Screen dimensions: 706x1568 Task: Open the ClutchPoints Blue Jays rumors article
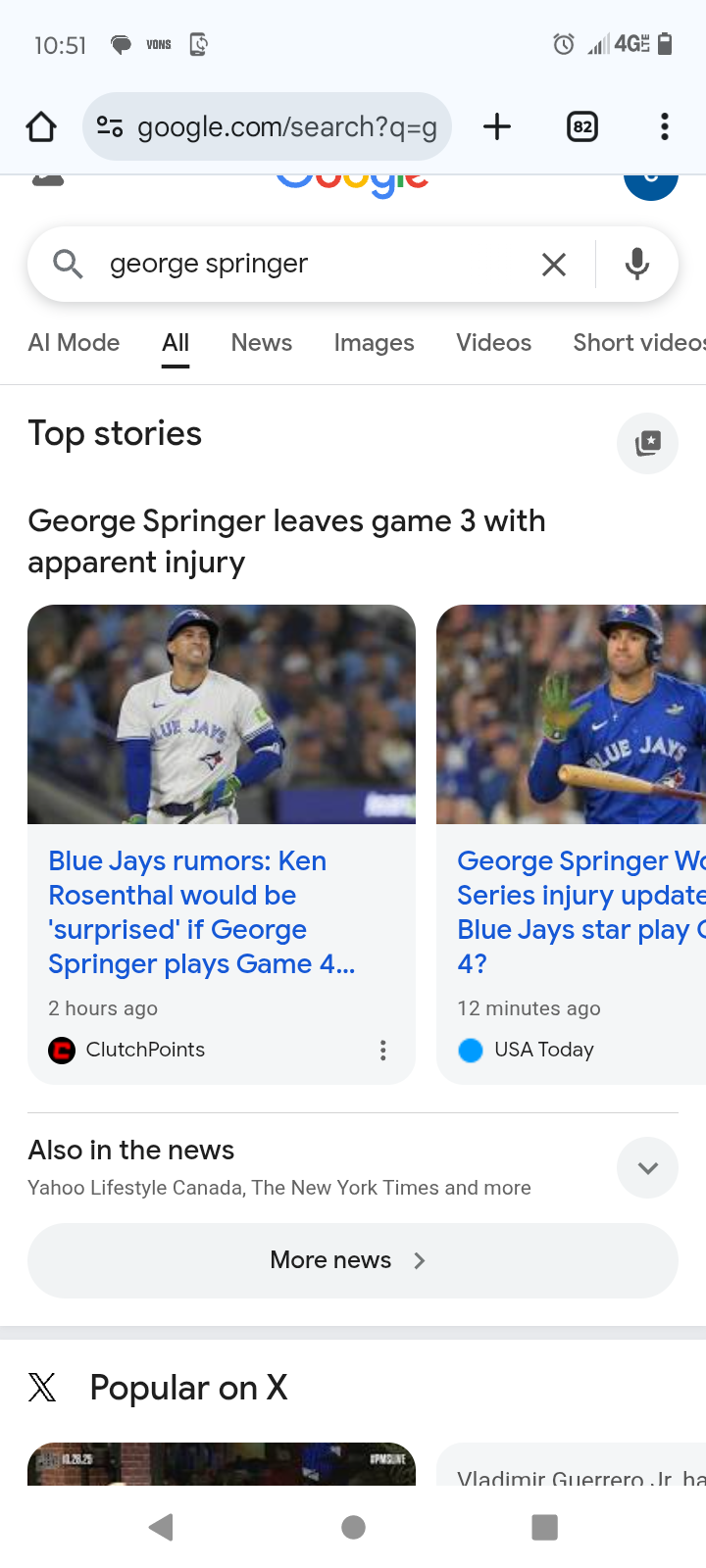(201, 911)
